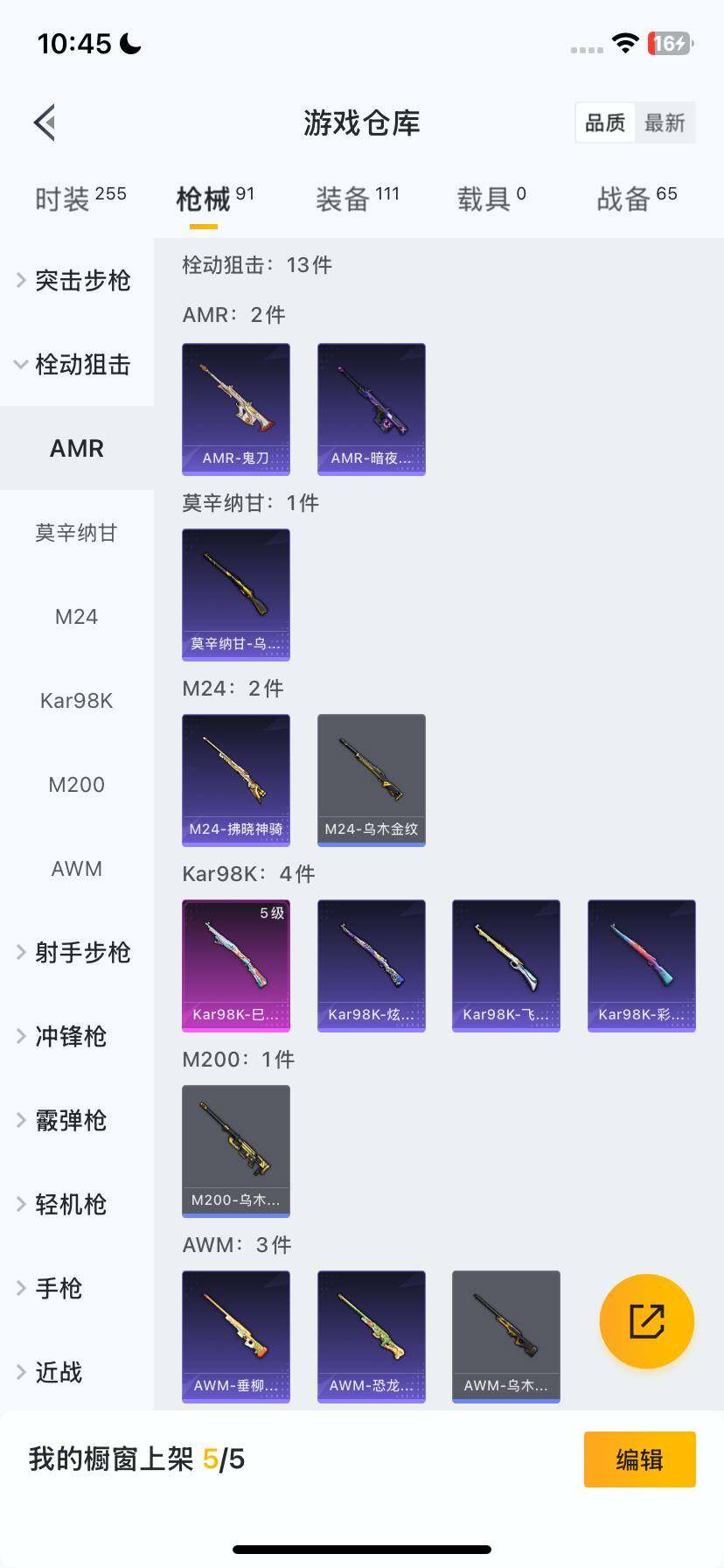Tap the orange share floating button
The width and height of the screenshot is (724, 1568).
tap(646, 1321)
